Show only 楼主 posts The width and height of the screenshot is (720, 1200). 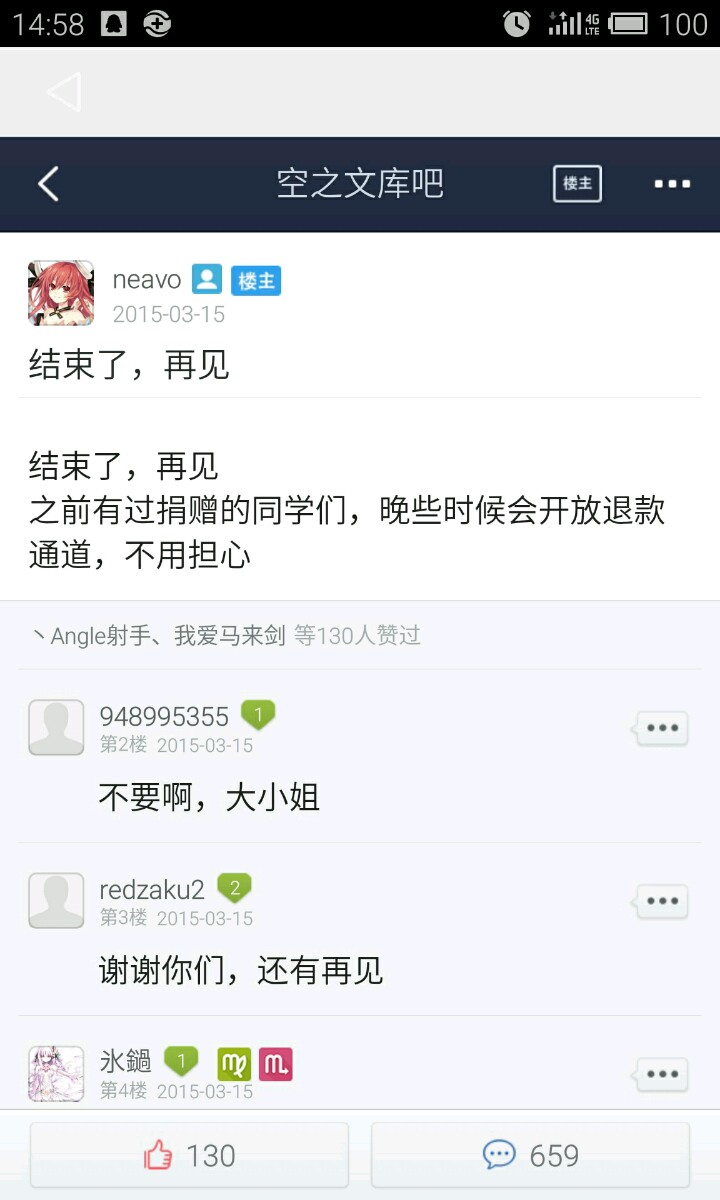[577, 183]
